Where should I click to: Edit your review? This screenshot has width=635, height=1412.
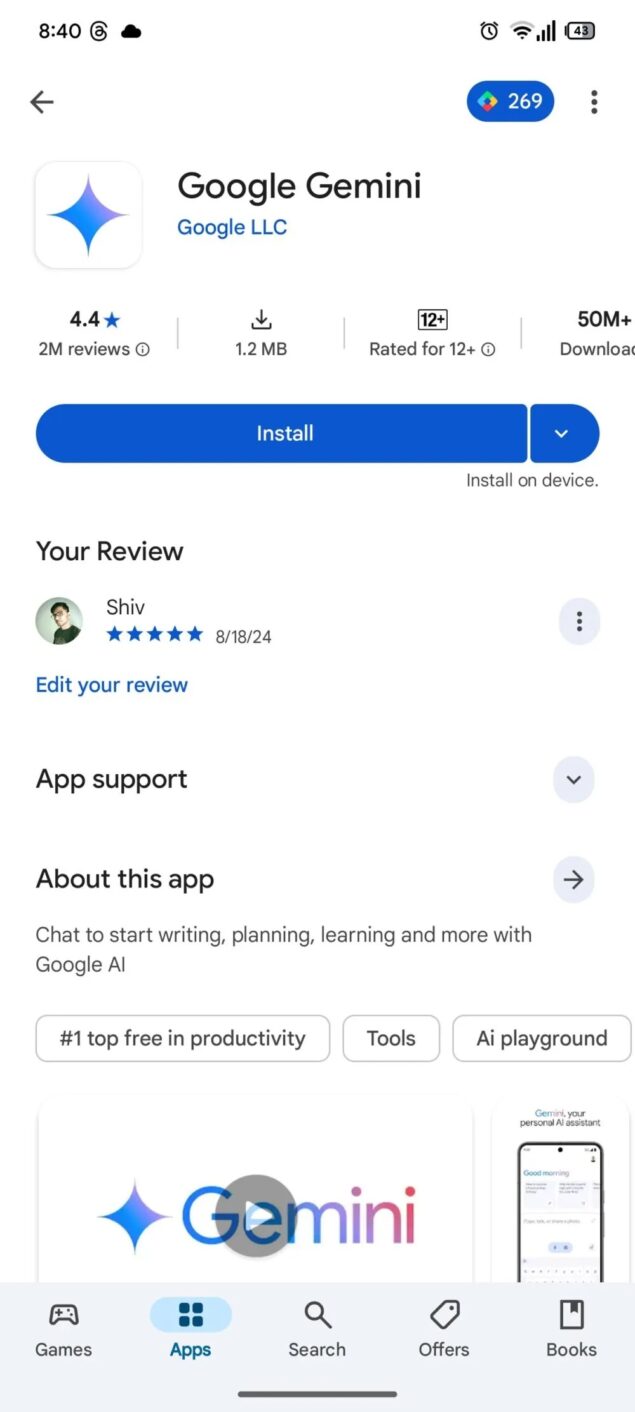pyautogui.click(x=112, y=685)
